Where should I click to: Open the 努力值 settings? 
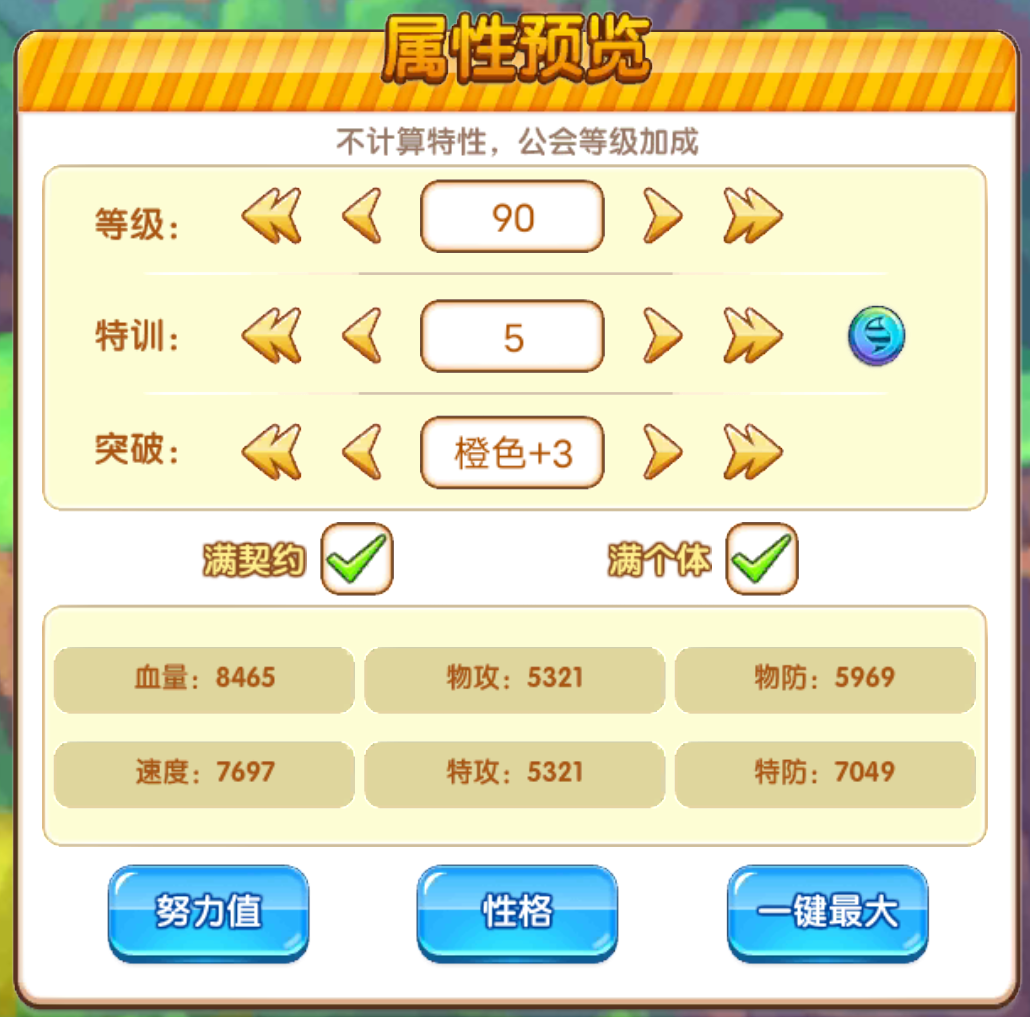coord(208,912)
